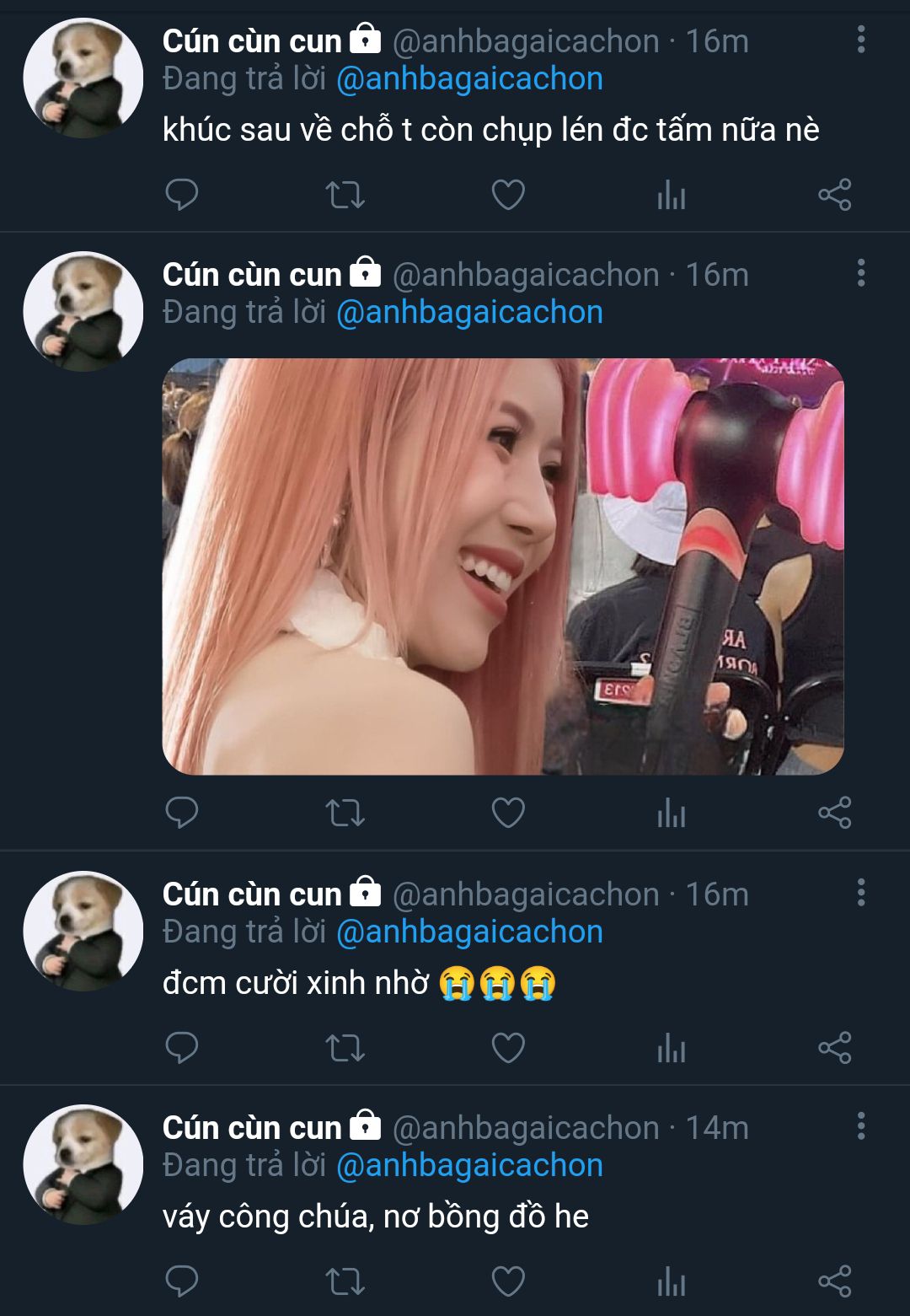
Task: Reply to the 'đcm cười xinh nhờ' tweet
Action: (181, 1047)
